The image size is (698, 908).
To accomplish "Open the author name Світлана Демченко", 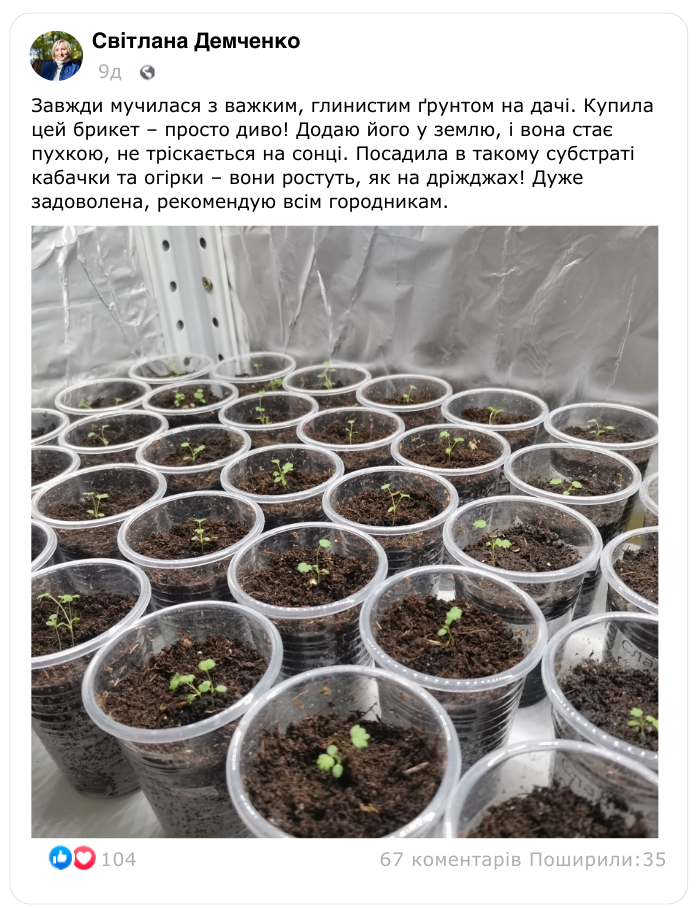I will (x=196, y=41).
